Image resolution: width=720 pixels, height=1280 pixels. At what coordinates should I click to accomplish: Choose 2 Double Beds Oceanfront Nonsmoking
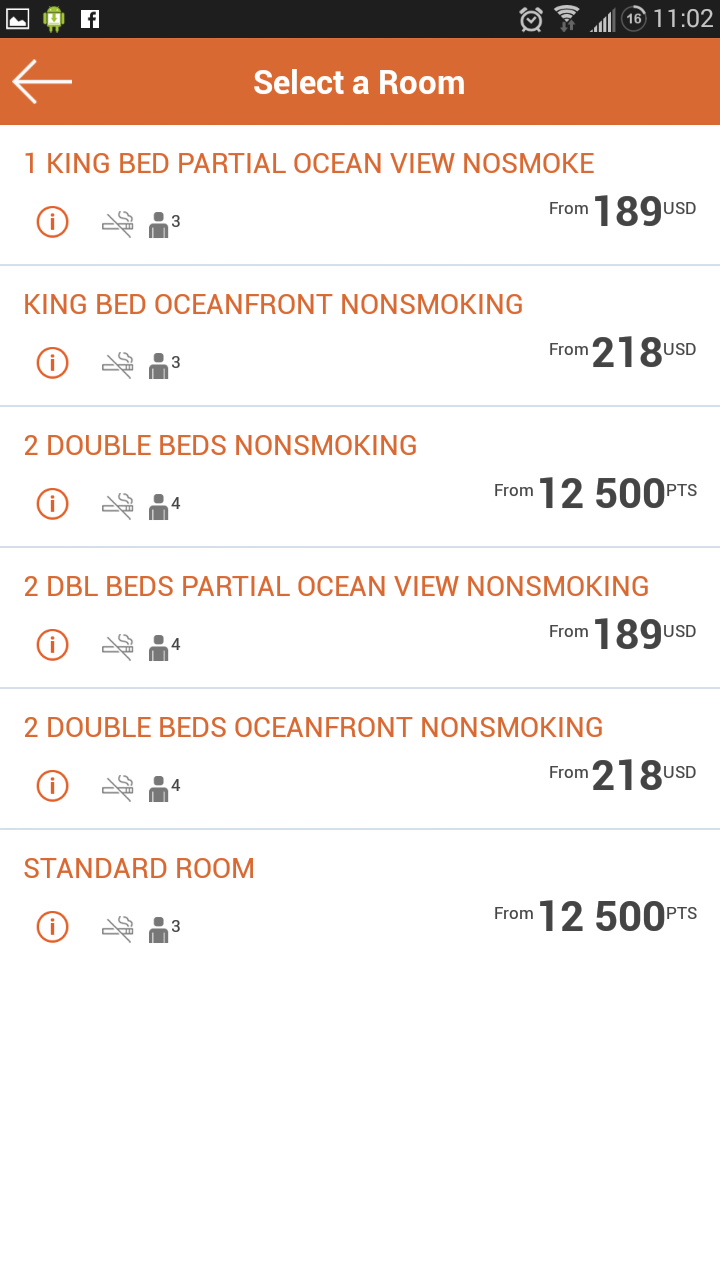point(360,759)
